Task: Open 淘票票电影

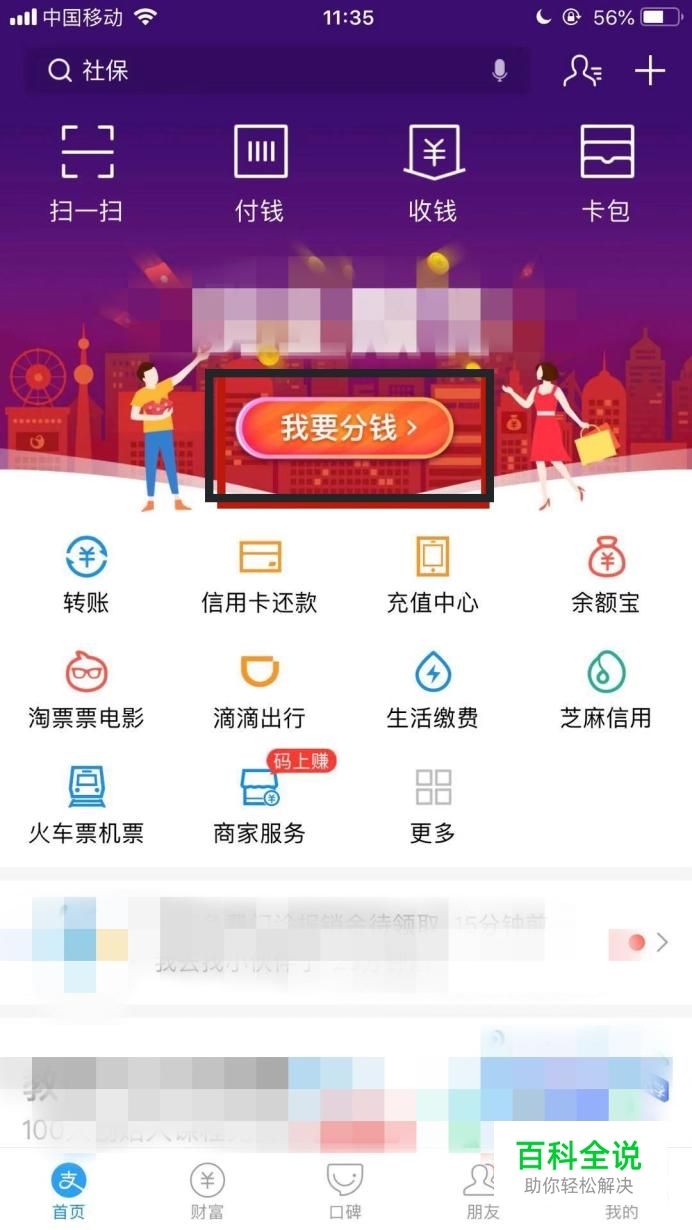Action: pos(86,690)
